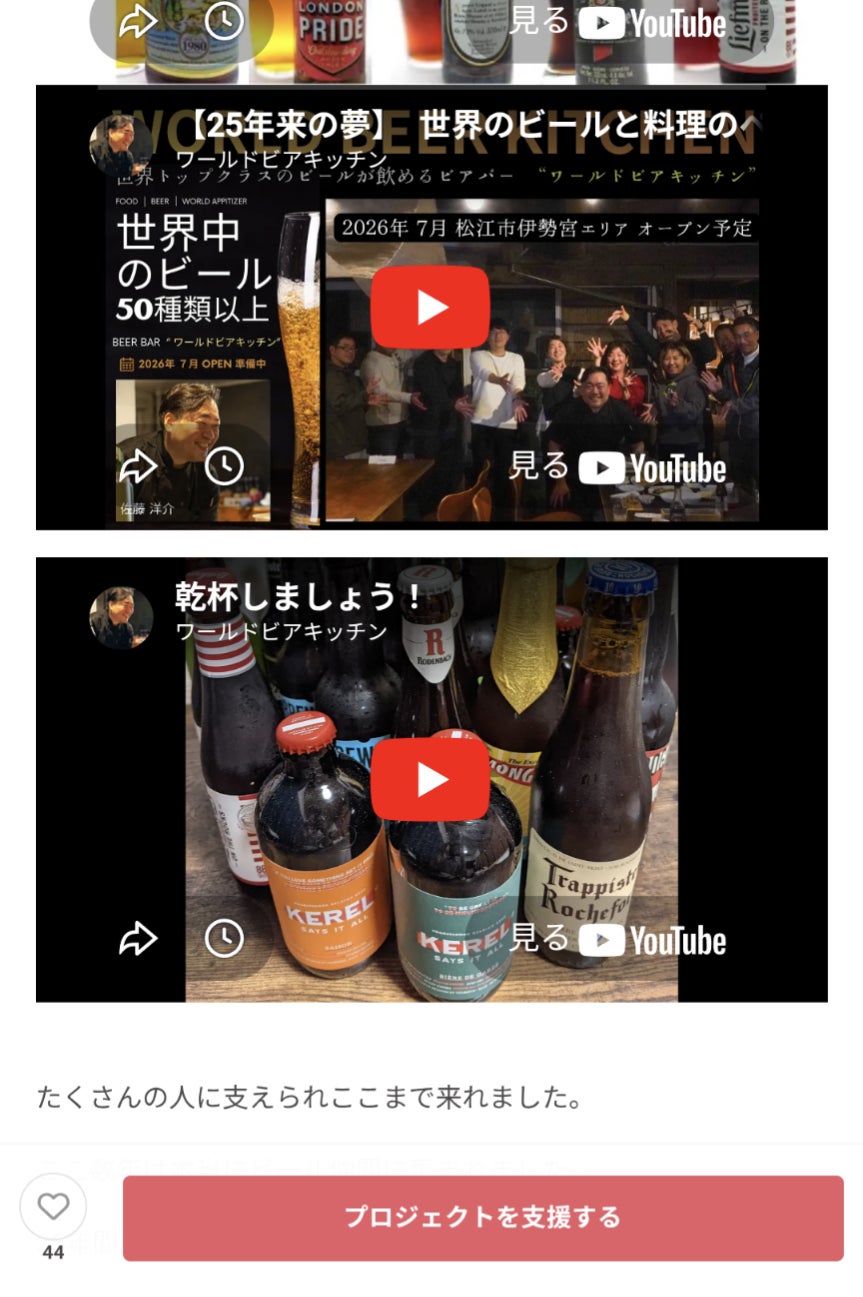Play the 乾杯しましょう！ YouTube video
This screenshot has height=1297, width=863.
point(430,779)
